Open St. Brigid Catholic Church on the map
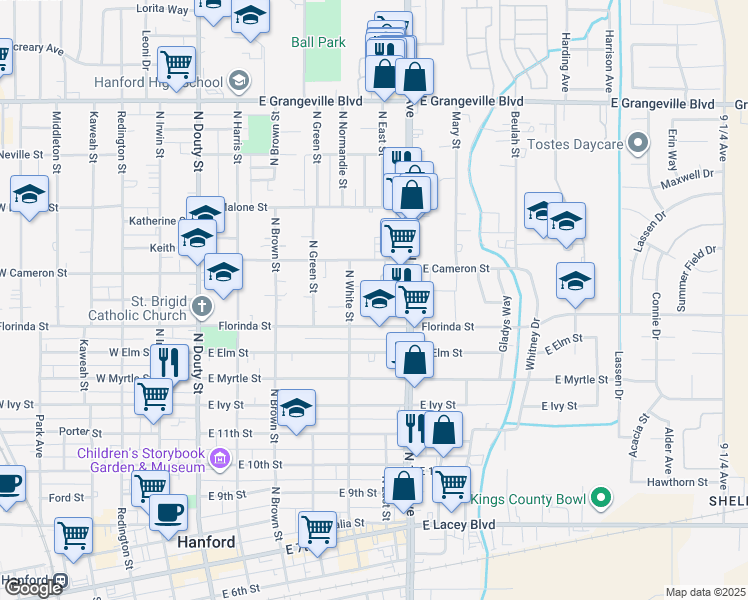Viewport: 748px width, 600px height. tap(202, 305)
